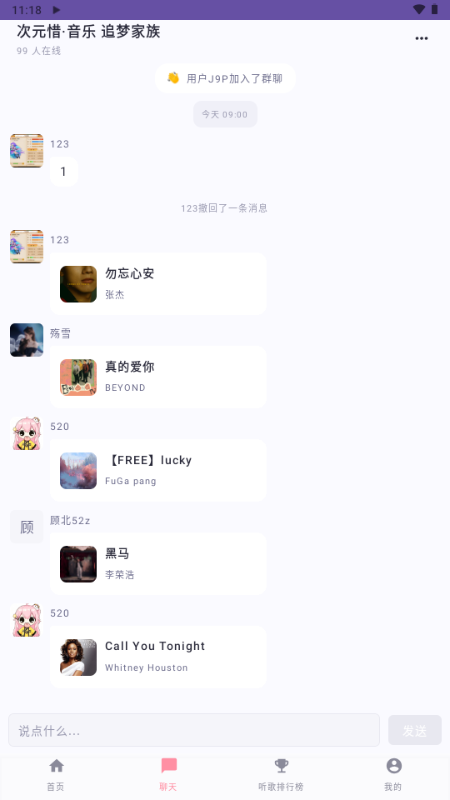This screenshot has width=450, height=800.
Task: Open the Call You Tonight song card
Action: click(158, 657)
